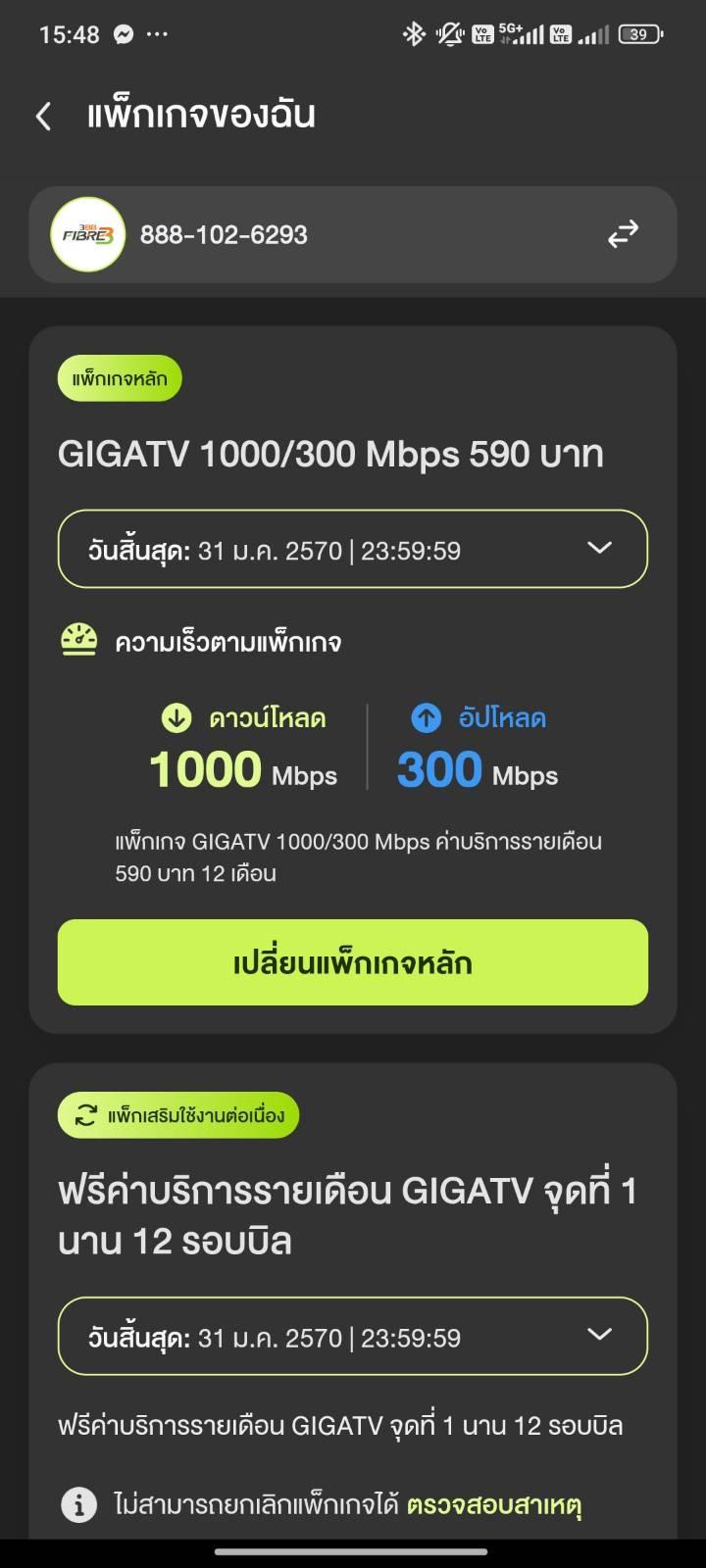Tap the เปลี่ยนแพ็กเกจหลัก button
Image resolution: width=706 pixels, height=1568 pixels.
coord(353,962)
